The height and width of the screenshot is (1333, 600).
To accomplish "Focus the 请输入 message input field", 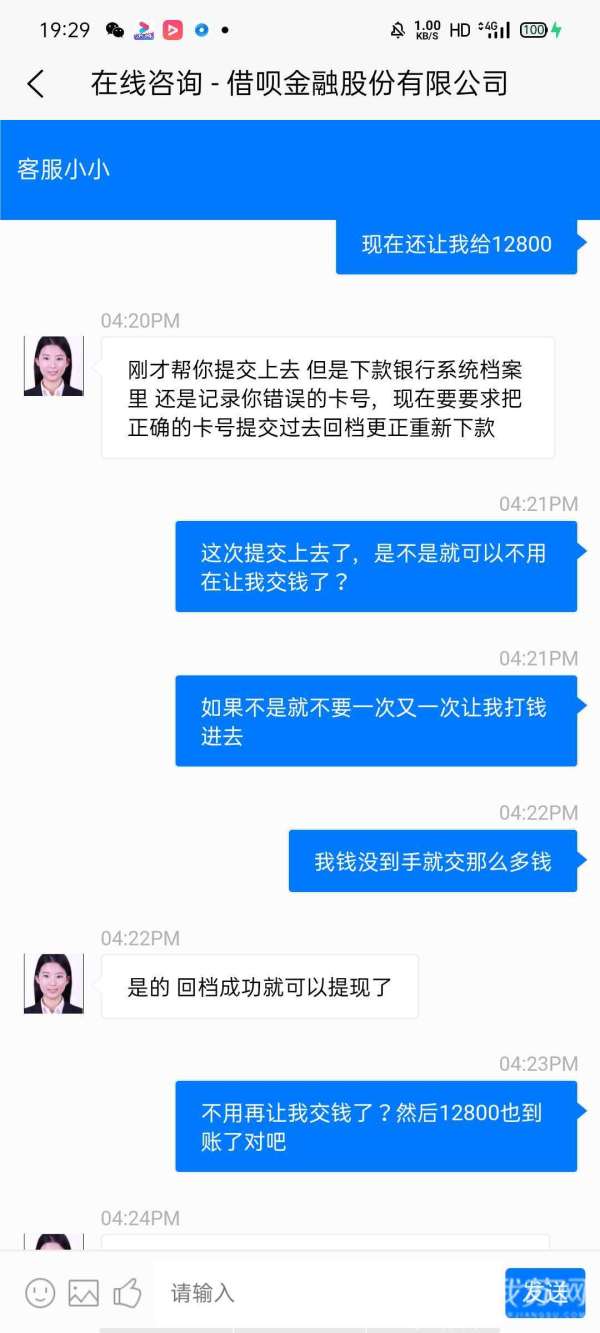I will tap(320, 1293).
